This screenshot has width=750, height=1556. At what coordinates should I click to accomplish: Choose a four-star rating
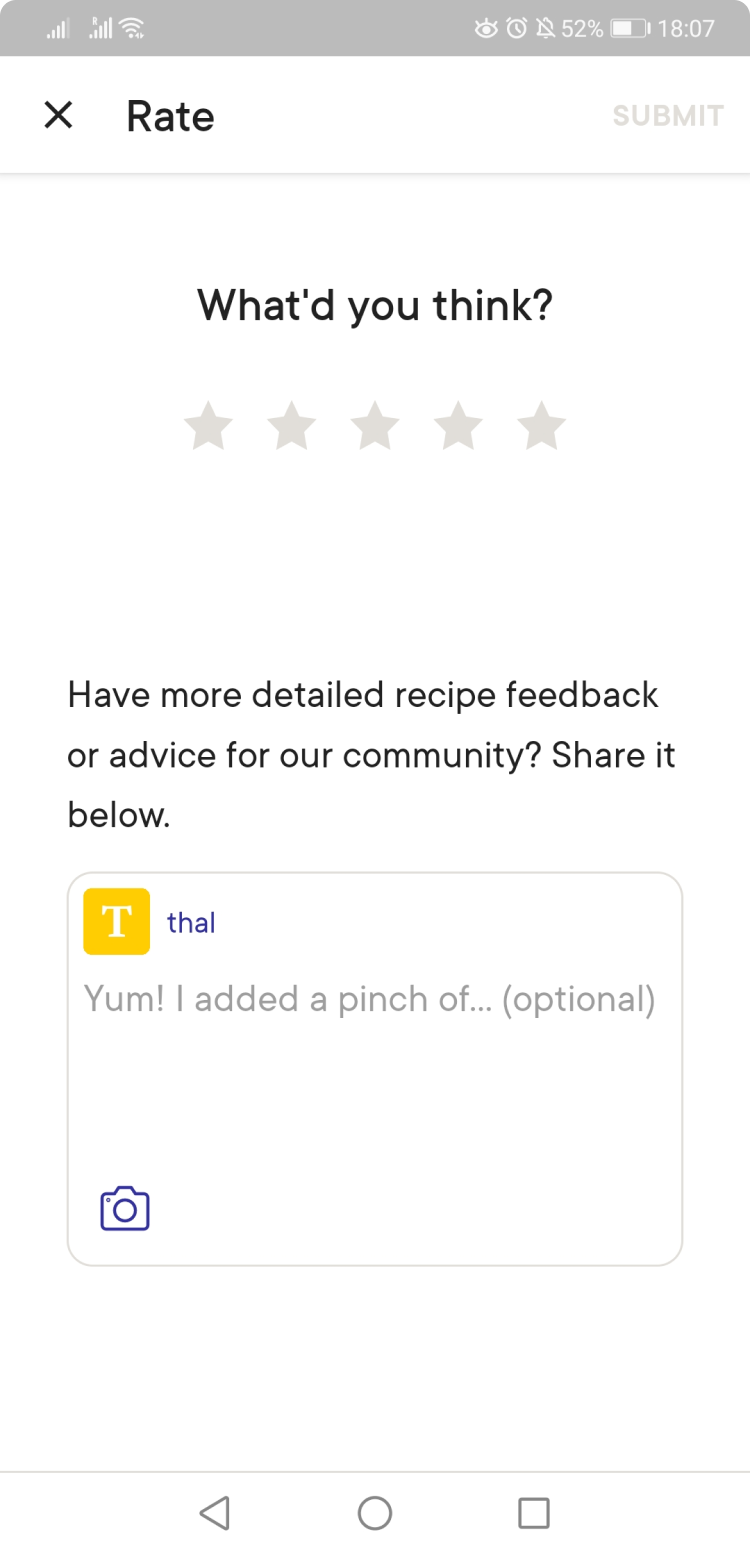click(458, 426)
